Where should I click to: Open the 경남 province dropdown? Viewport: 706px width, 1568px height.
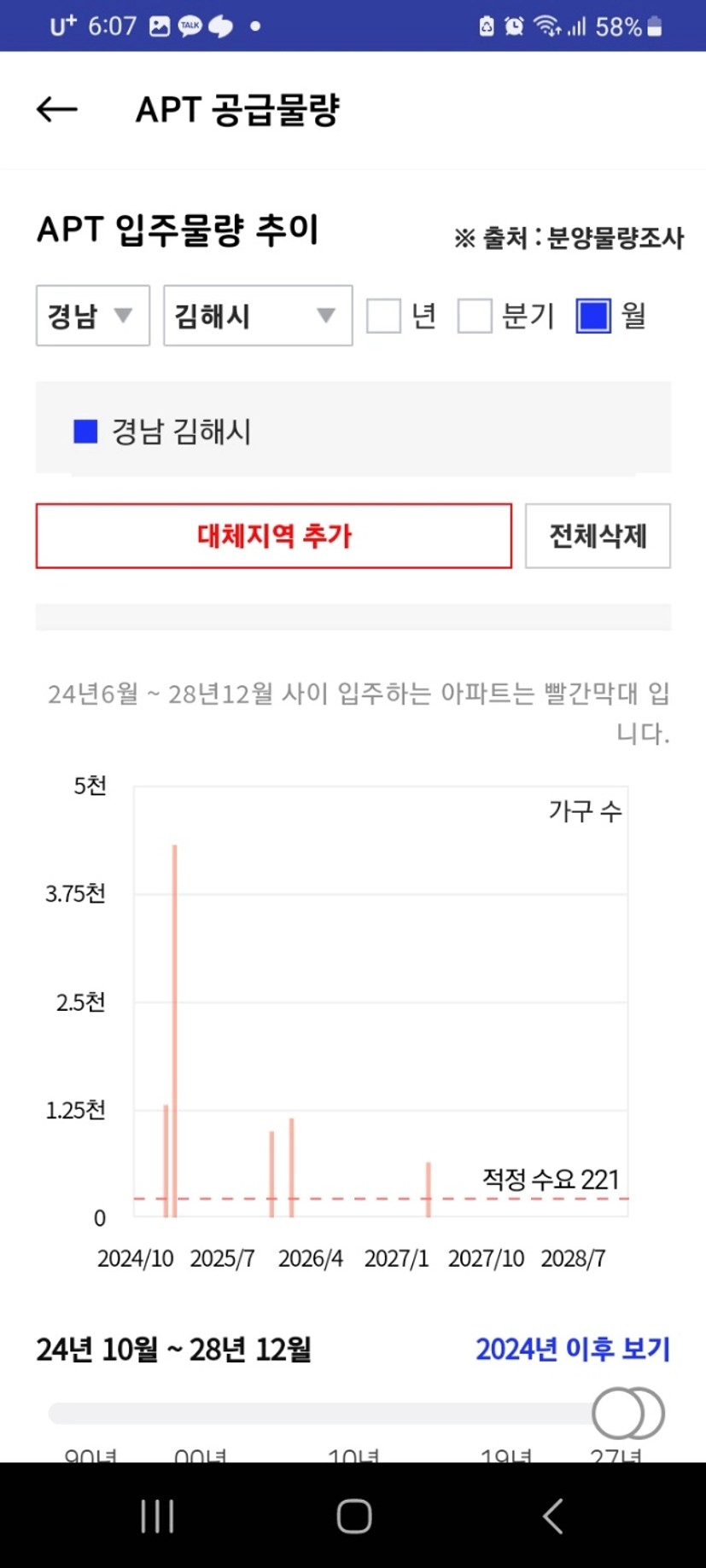[93, 316]
